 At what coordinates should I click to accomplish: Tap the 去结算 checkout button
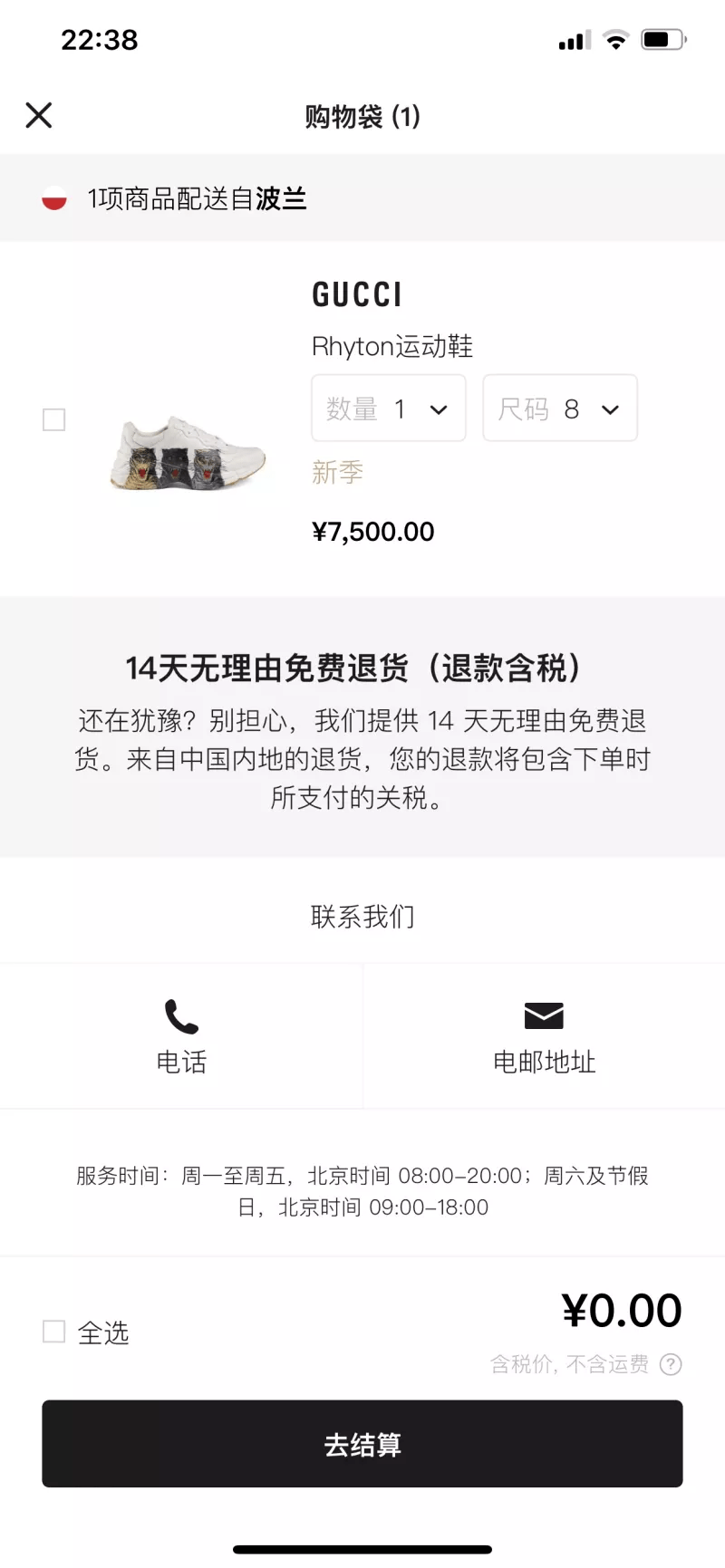tap(362, 1444)
